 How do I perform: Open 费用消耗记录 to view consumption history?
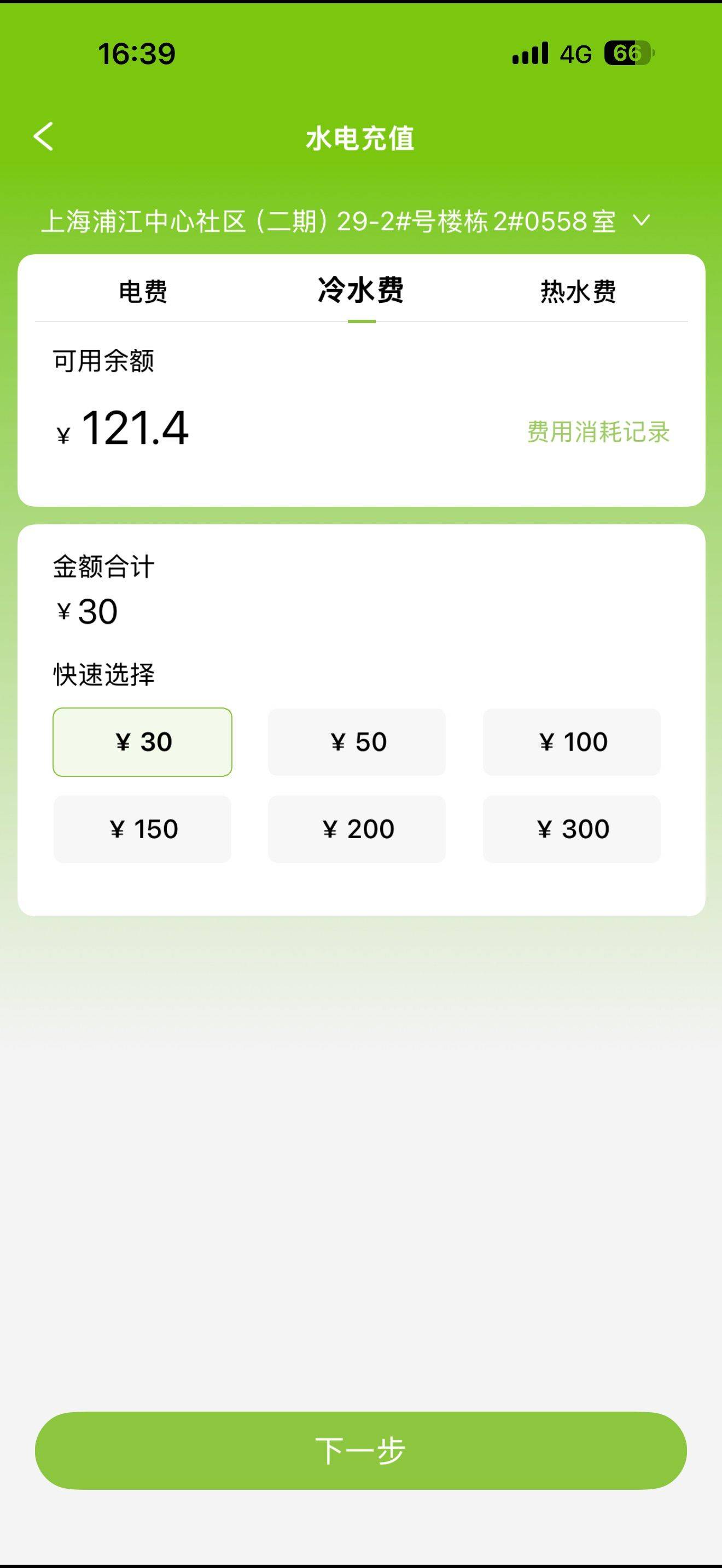pyautogui.click(x=598, y=430)
